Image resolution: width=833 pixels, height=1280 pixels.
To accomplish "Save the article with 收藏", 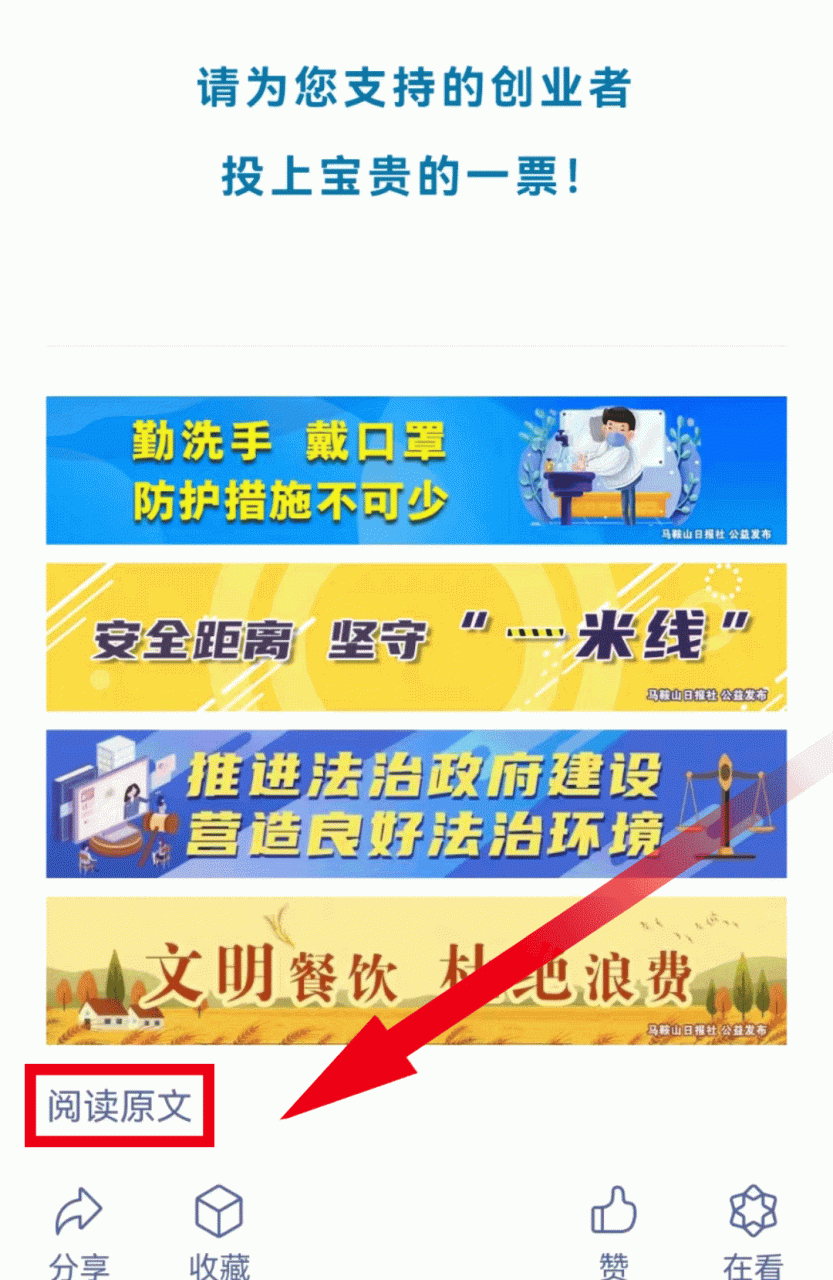I will pos(218,1232).
